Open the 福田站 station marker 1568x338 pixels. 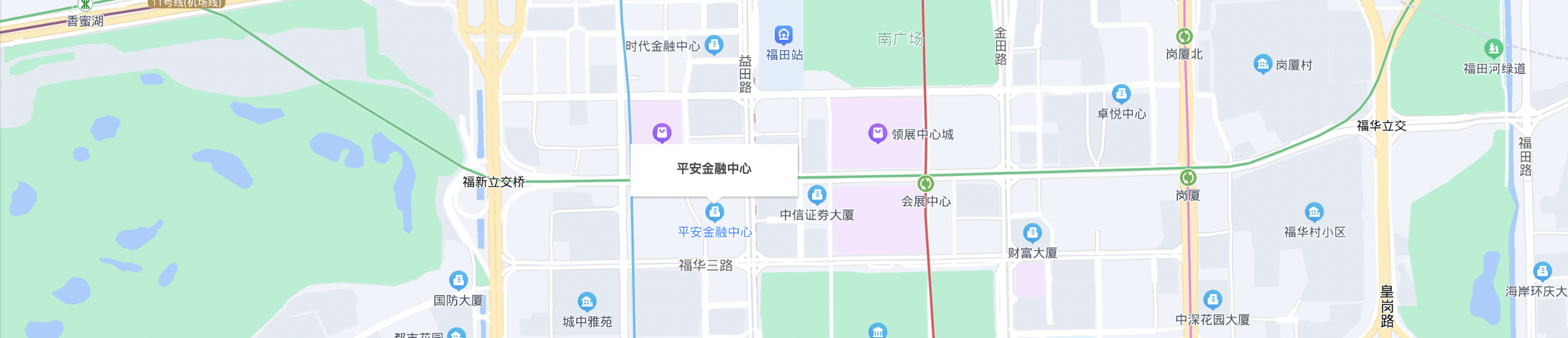point(783,35)
